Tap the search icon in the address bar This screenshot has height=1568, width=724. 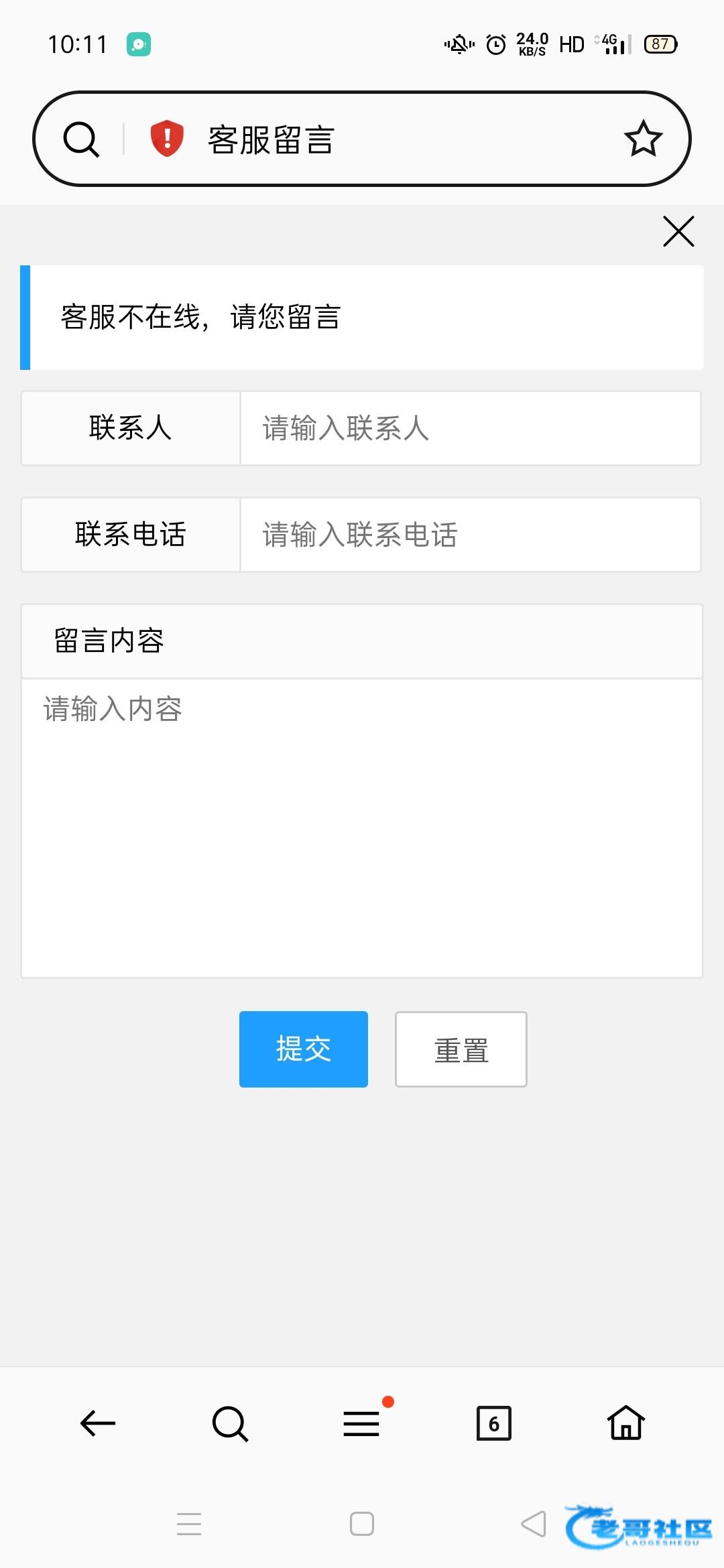tap(81, 139)
